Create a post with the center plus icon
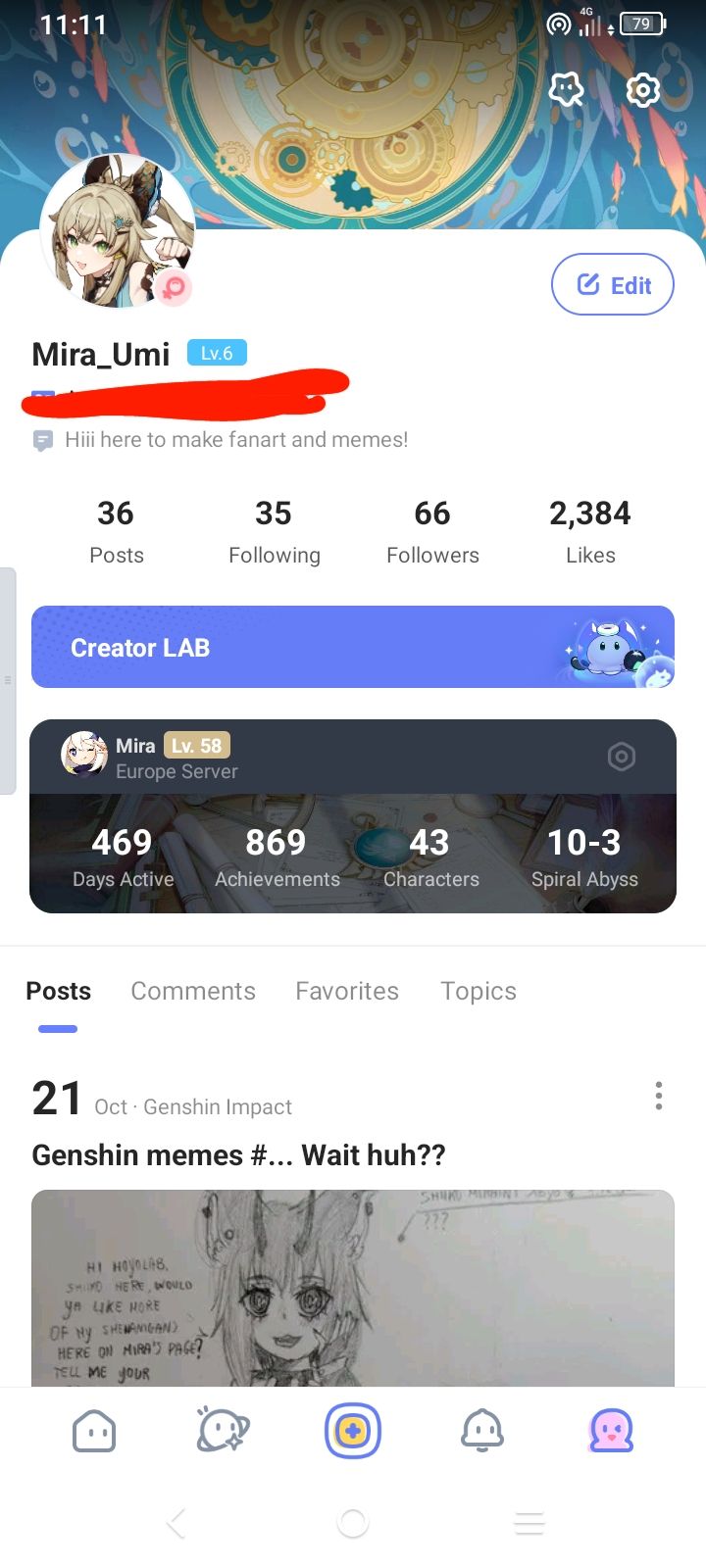Screen dimensions: 706x1568 352,1430
